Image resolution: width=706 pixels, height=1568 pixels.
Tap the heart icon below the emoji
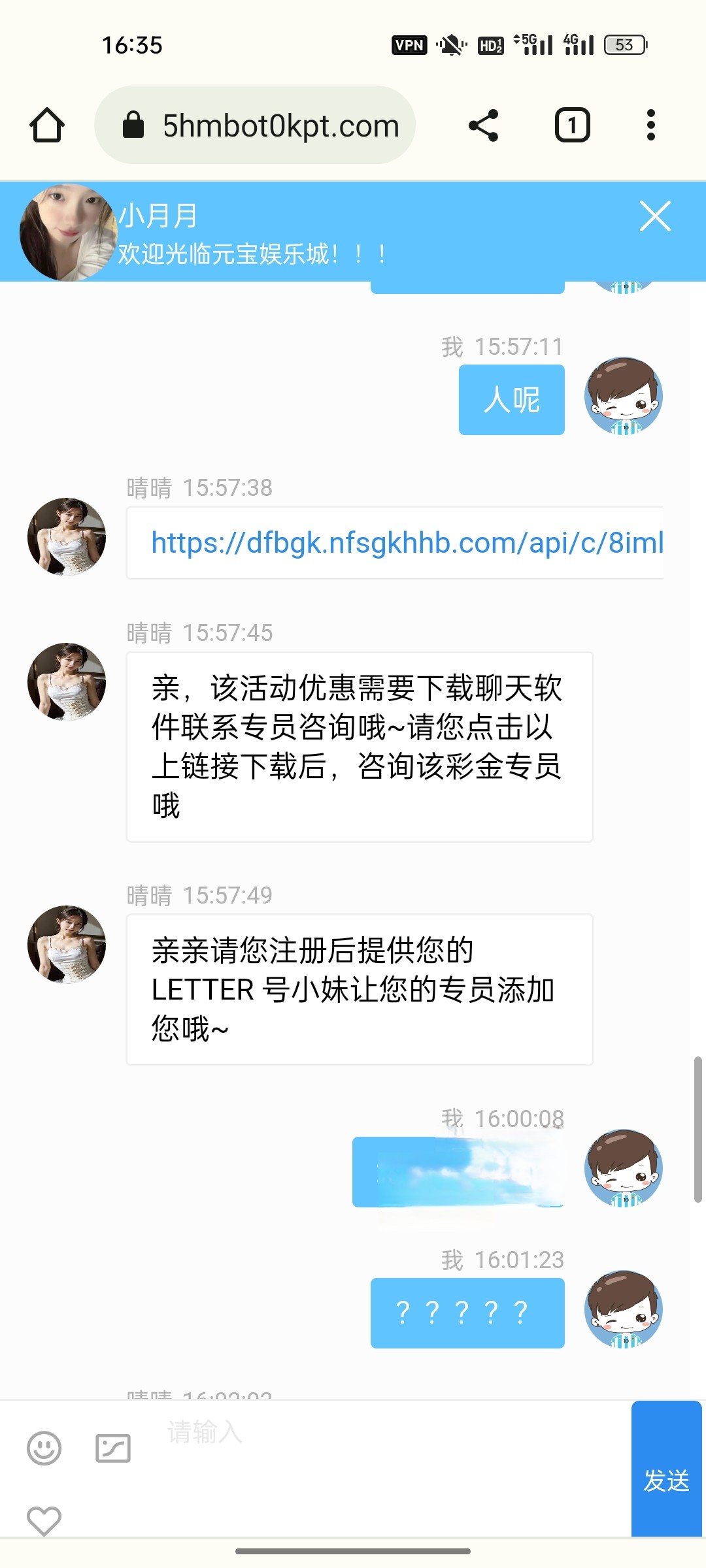click(44, 1521)
